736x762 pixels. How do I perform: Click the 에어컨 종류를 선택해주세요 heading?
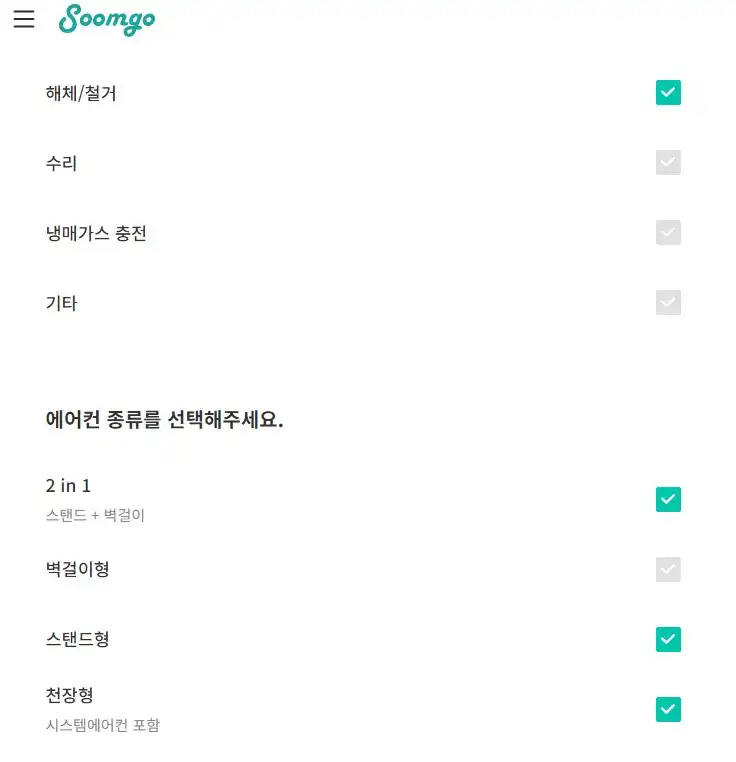166,420
